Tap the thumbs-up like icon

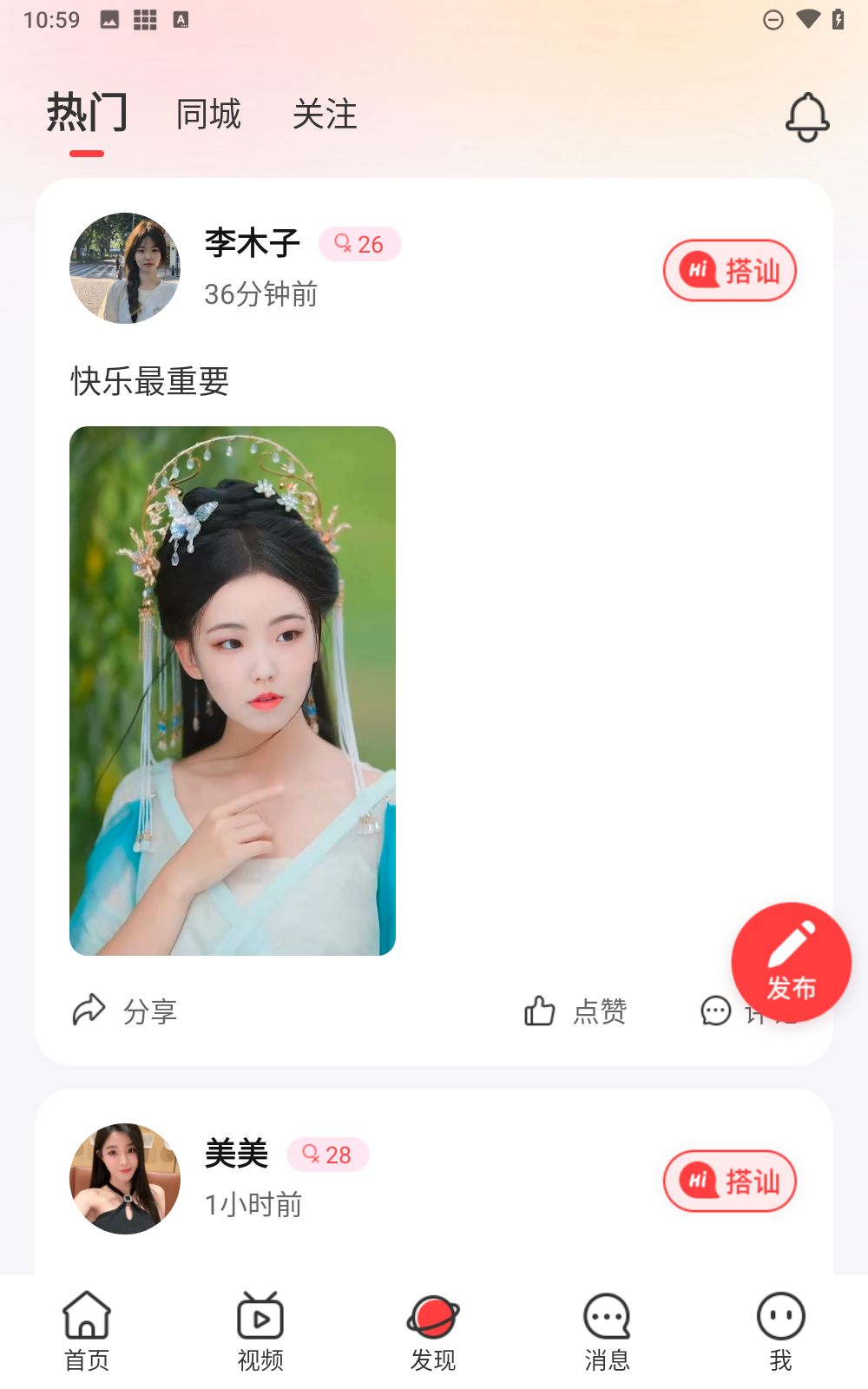pyautogui.click(x=538, y=1010)
